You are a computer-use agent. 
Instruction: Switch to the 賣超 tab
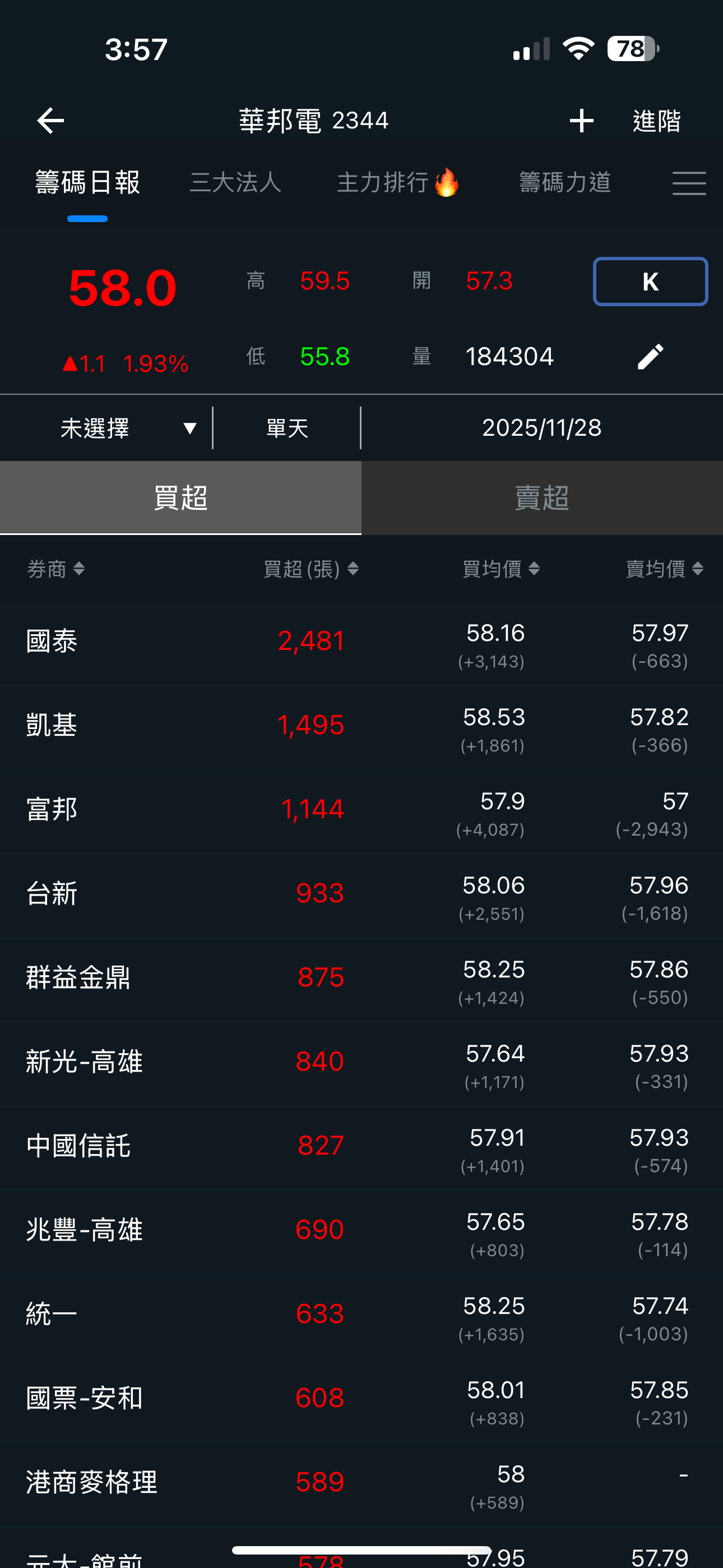click(541, 498)
